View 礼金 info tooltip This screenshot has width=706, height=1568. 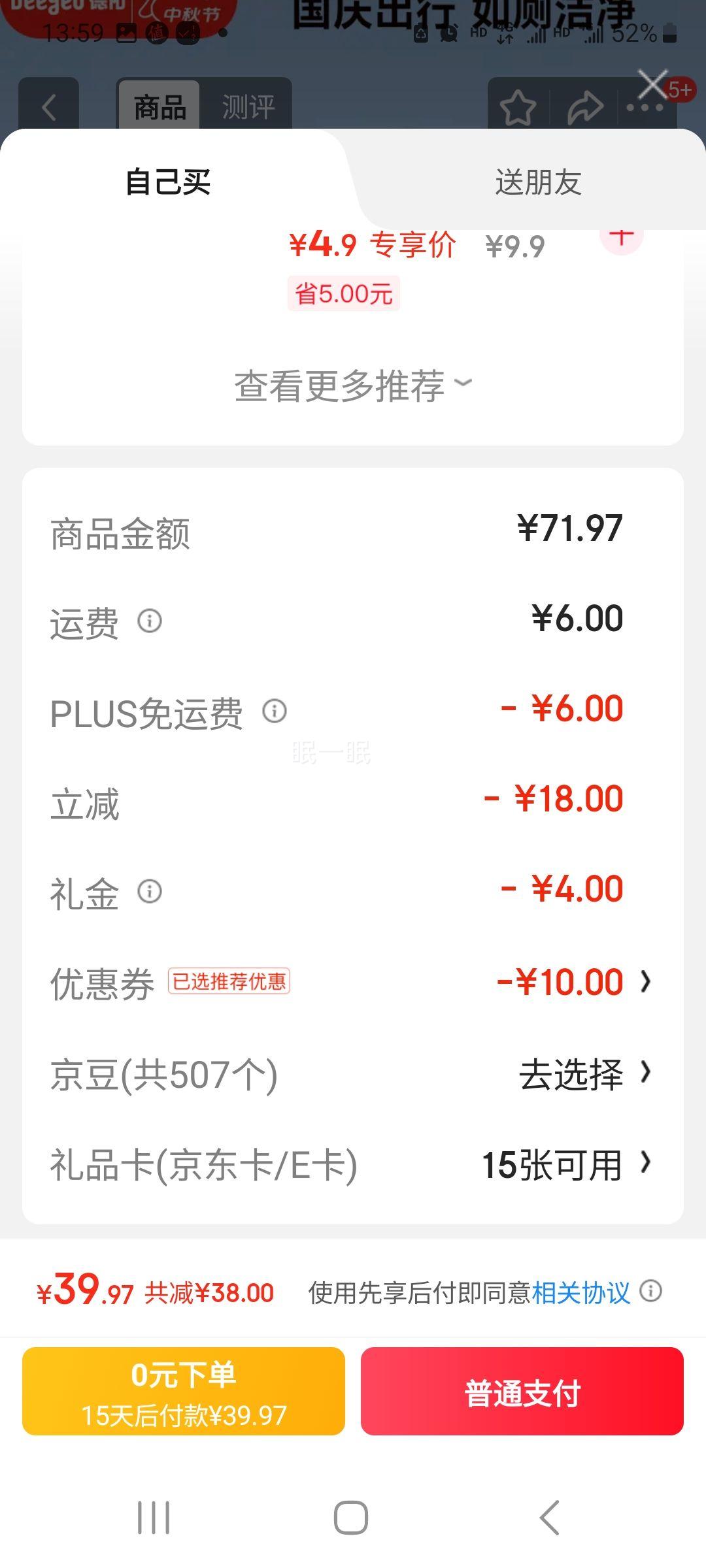pos(150,890)
